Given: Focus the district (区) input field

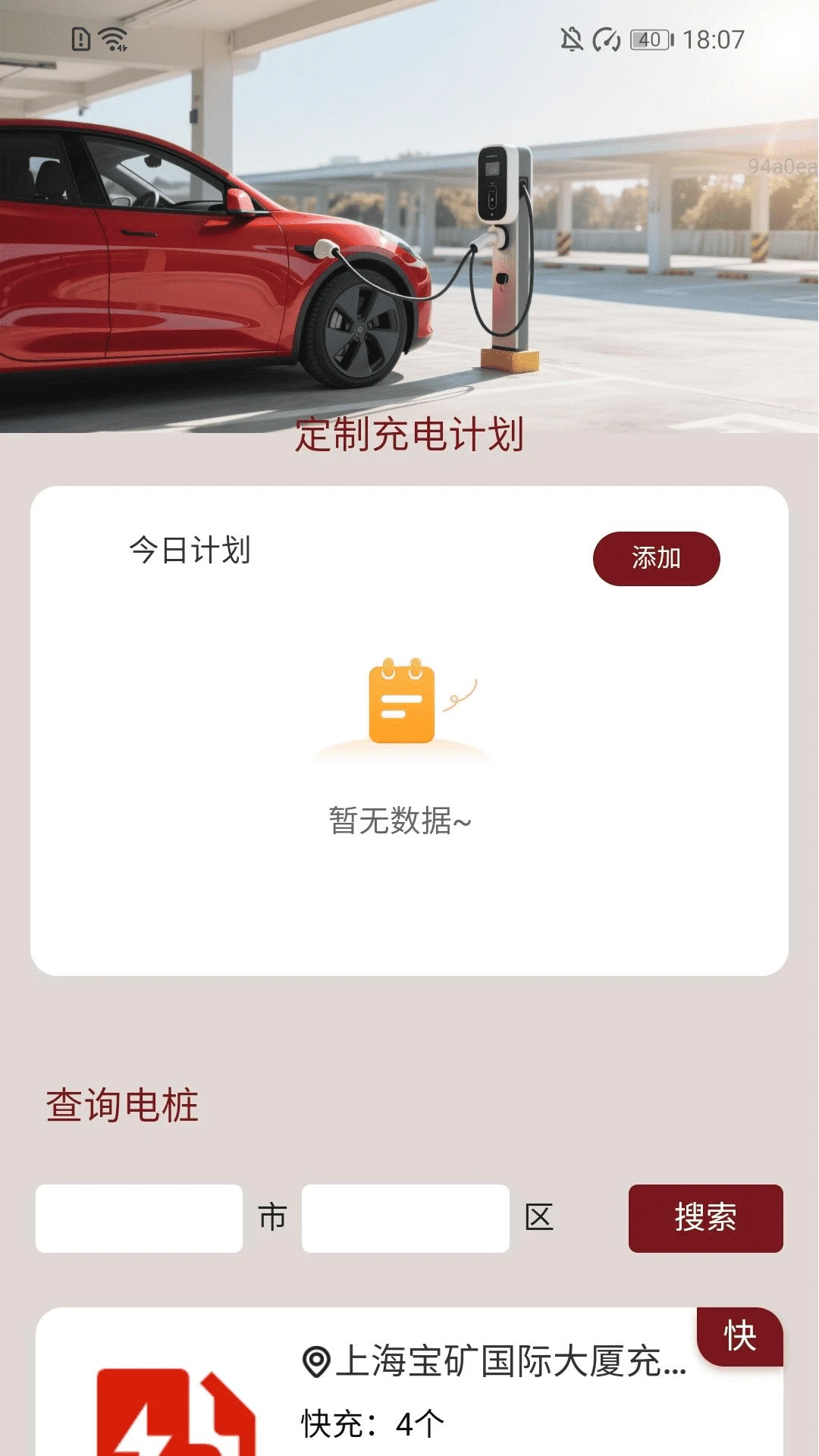Looking at the screenshot, I should pyautogui.click(x=405, y=1218).
